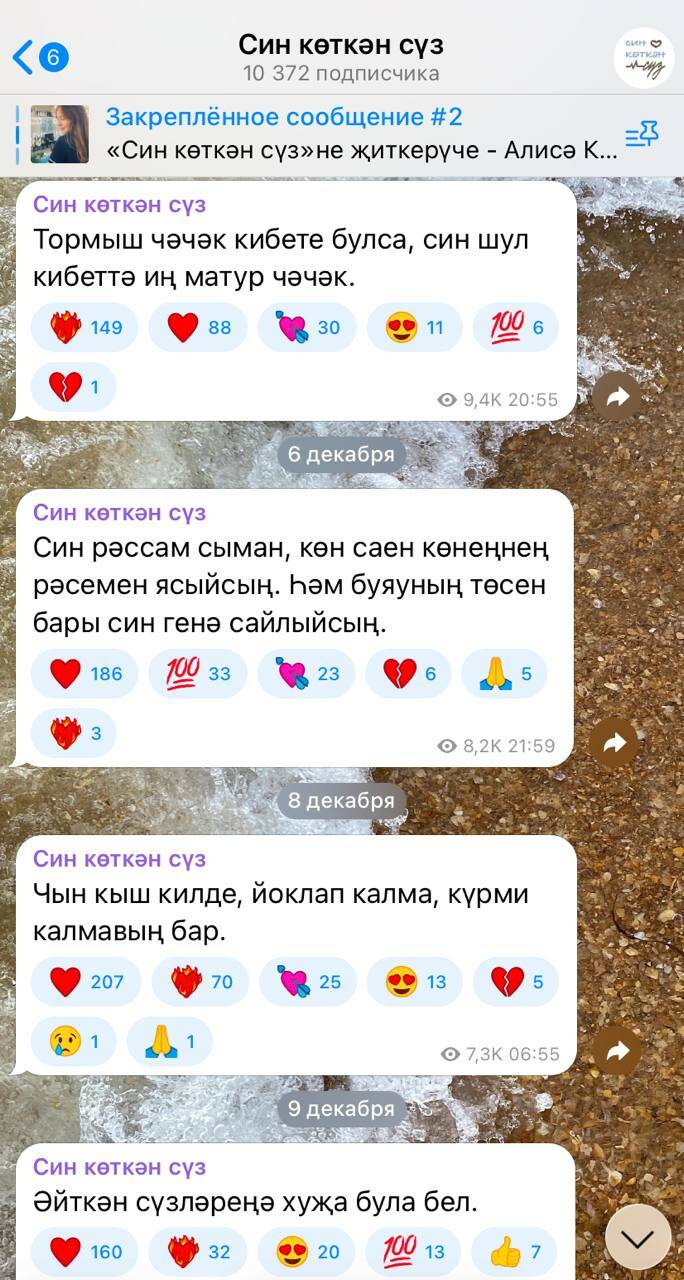
Task: Tap the broken heart reaction on the 20:55 post
Action: point(74,387)
